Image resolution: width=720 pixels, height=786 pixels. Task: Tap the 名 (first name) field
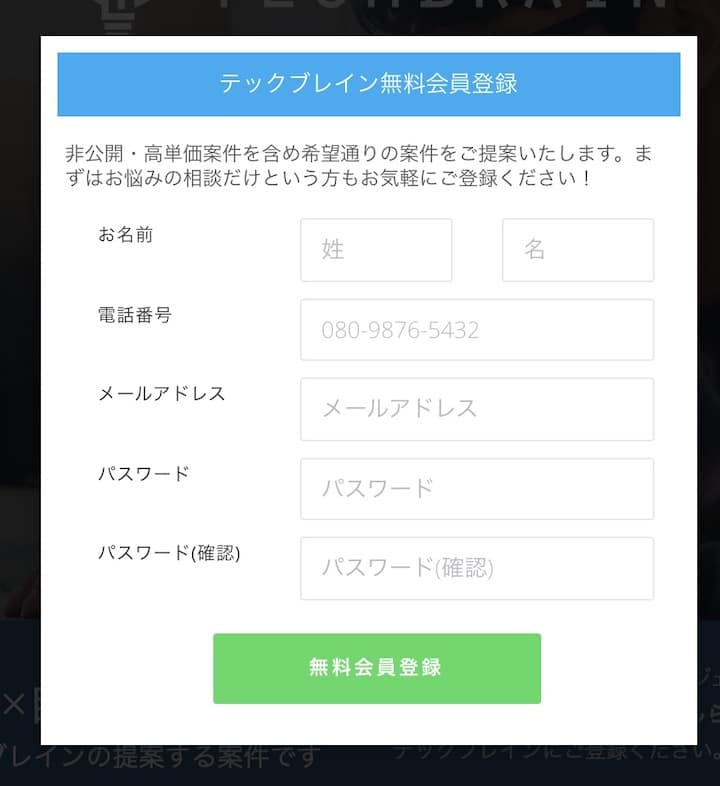(x=578, y=250)
